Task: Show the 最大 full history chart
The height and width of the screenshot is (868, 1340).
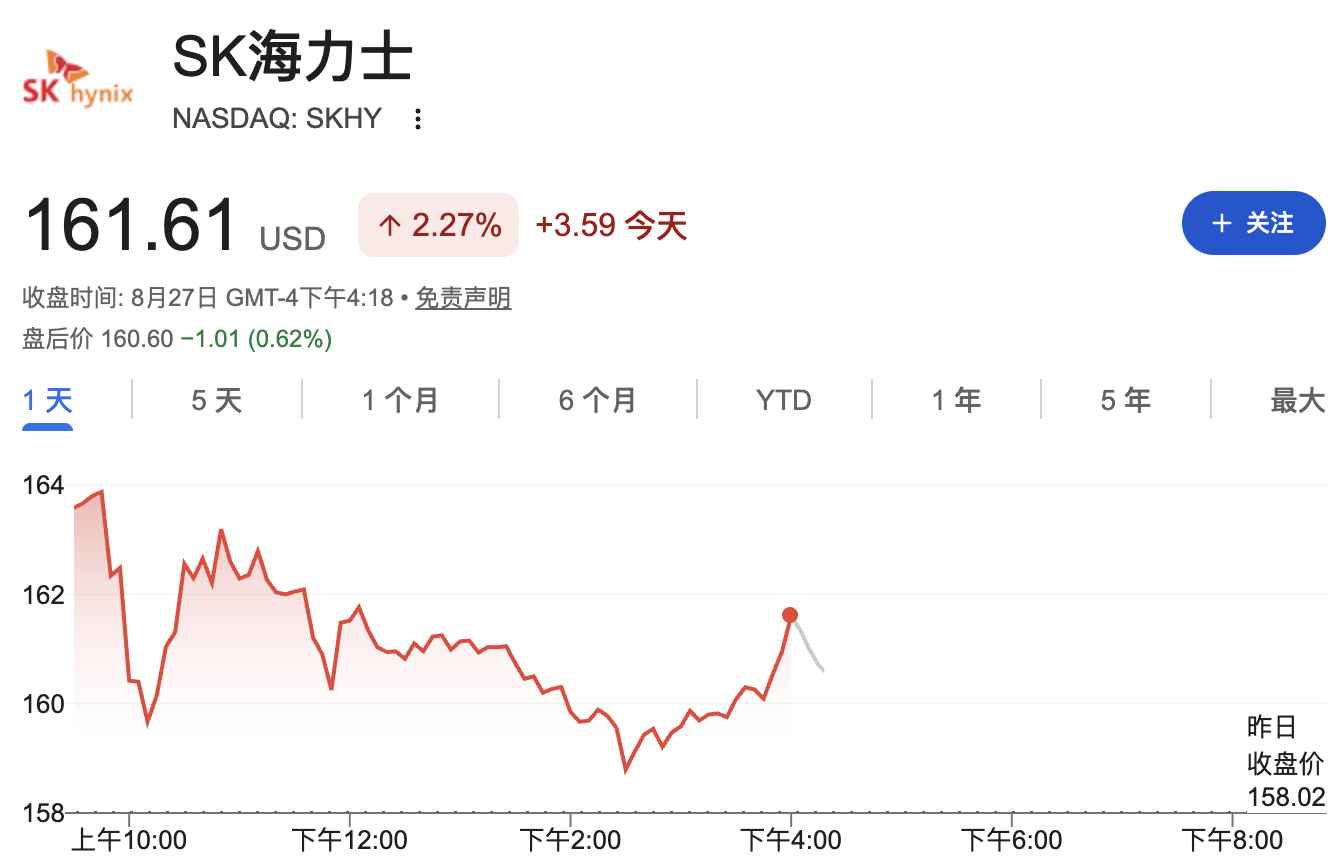Action: point(1297,401)
